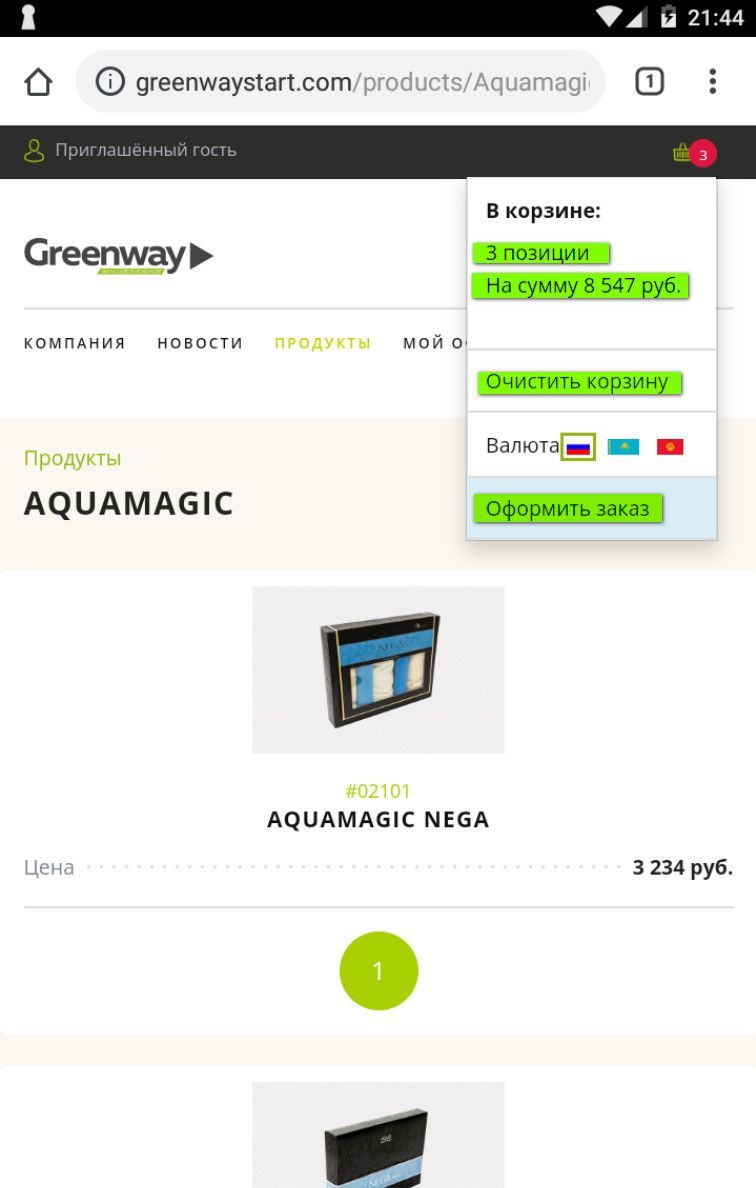Image resolution: width=756 pixels, height=1188 pixels.
Task: Go to the Новости section
Action: (x=200, y=343)
